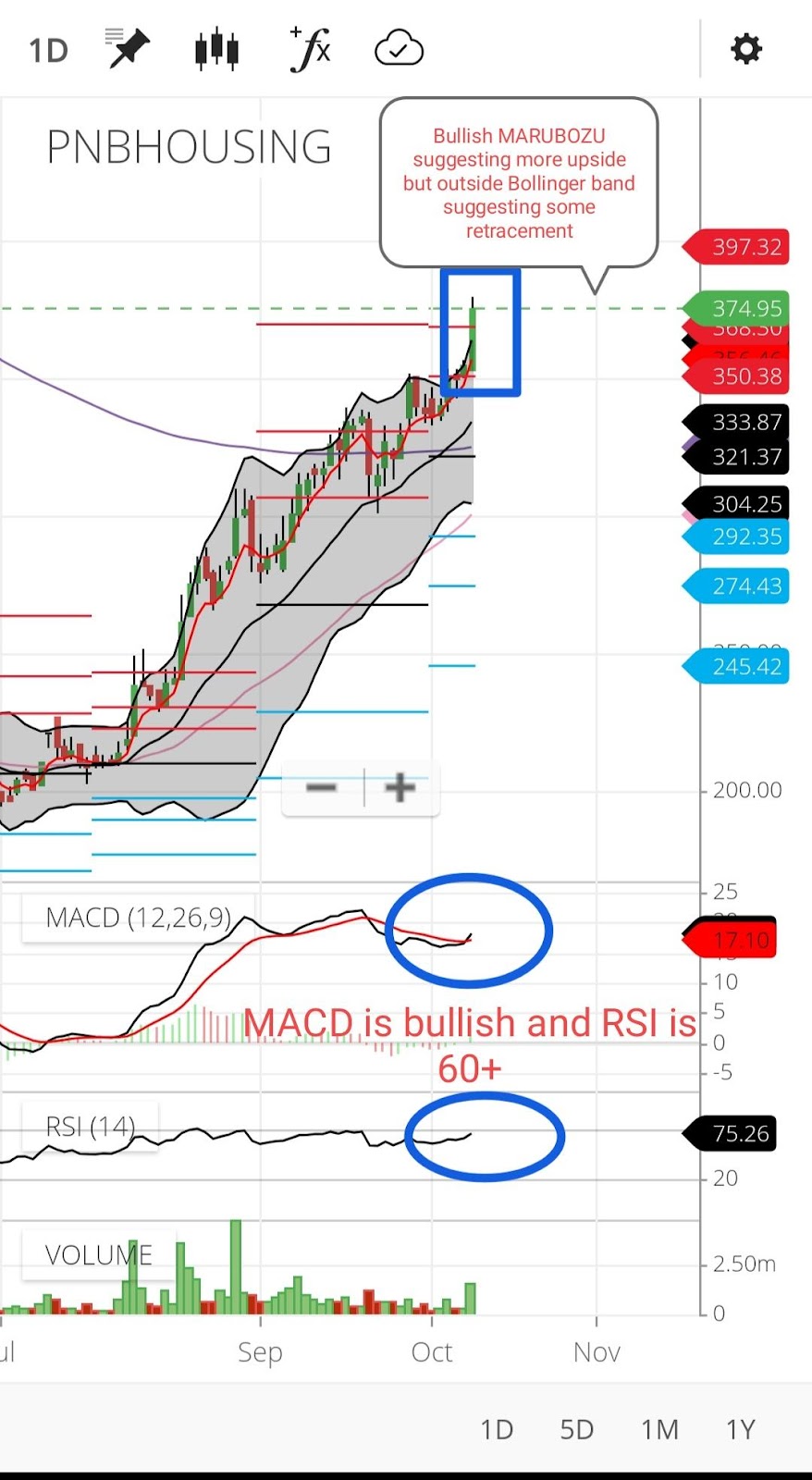This screenshot has height=1480, width=812.
Task: Open the drawing pin tool
Action: click(128, 48)
